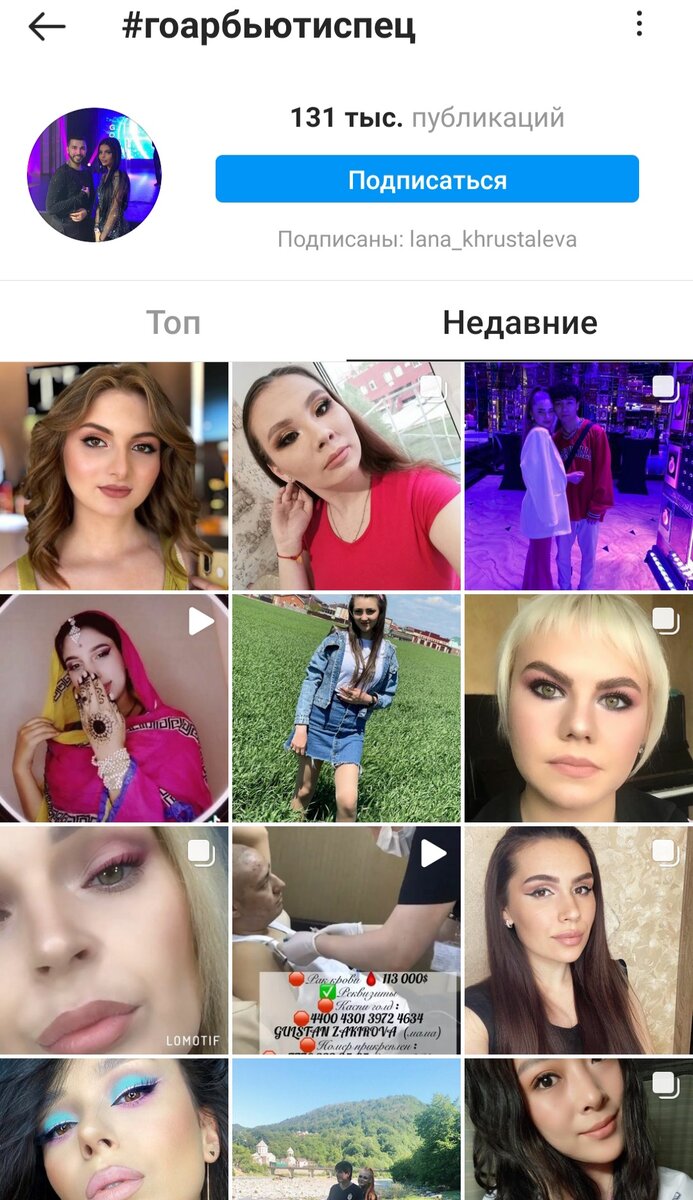Open the purple-lit club couple post

point(579,476)
